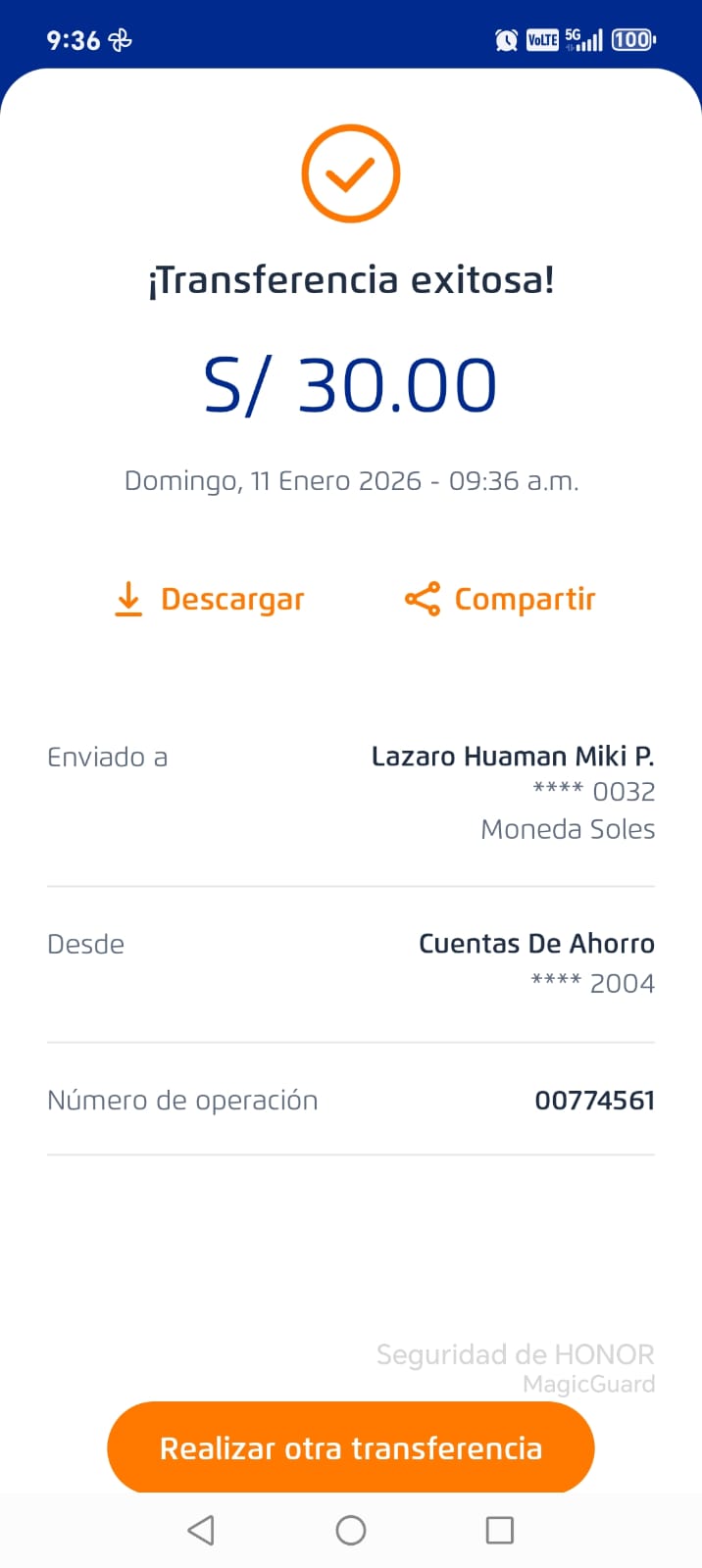Image resolution: width=702 pixels, height=1568 pixels.
Task: Tap Realizar otra transferencia button
Action: coord(351,1447)
